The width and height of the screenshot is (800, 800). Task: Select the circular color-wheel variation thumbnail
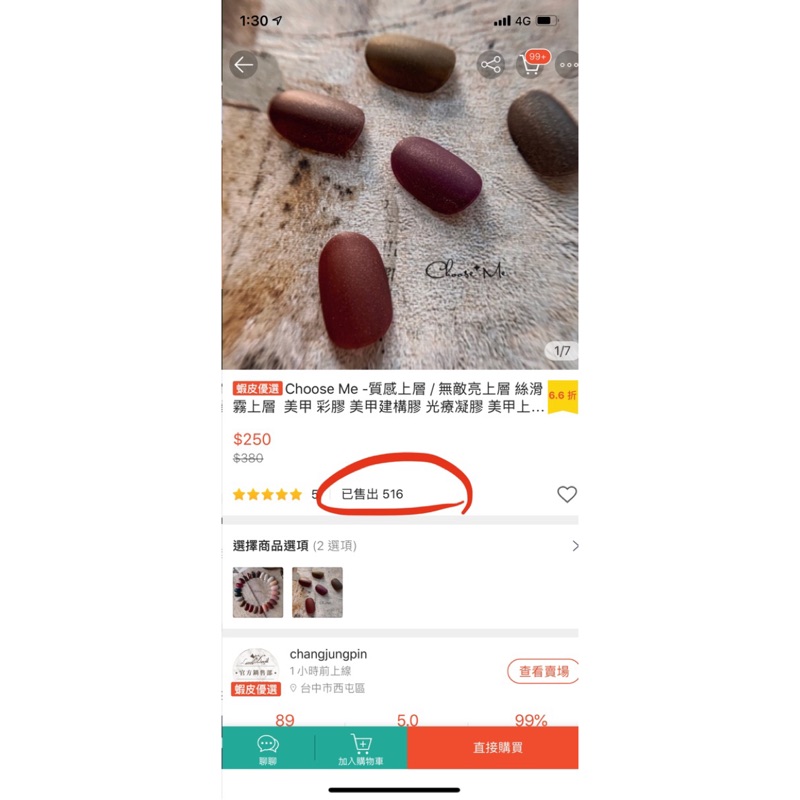258,592
